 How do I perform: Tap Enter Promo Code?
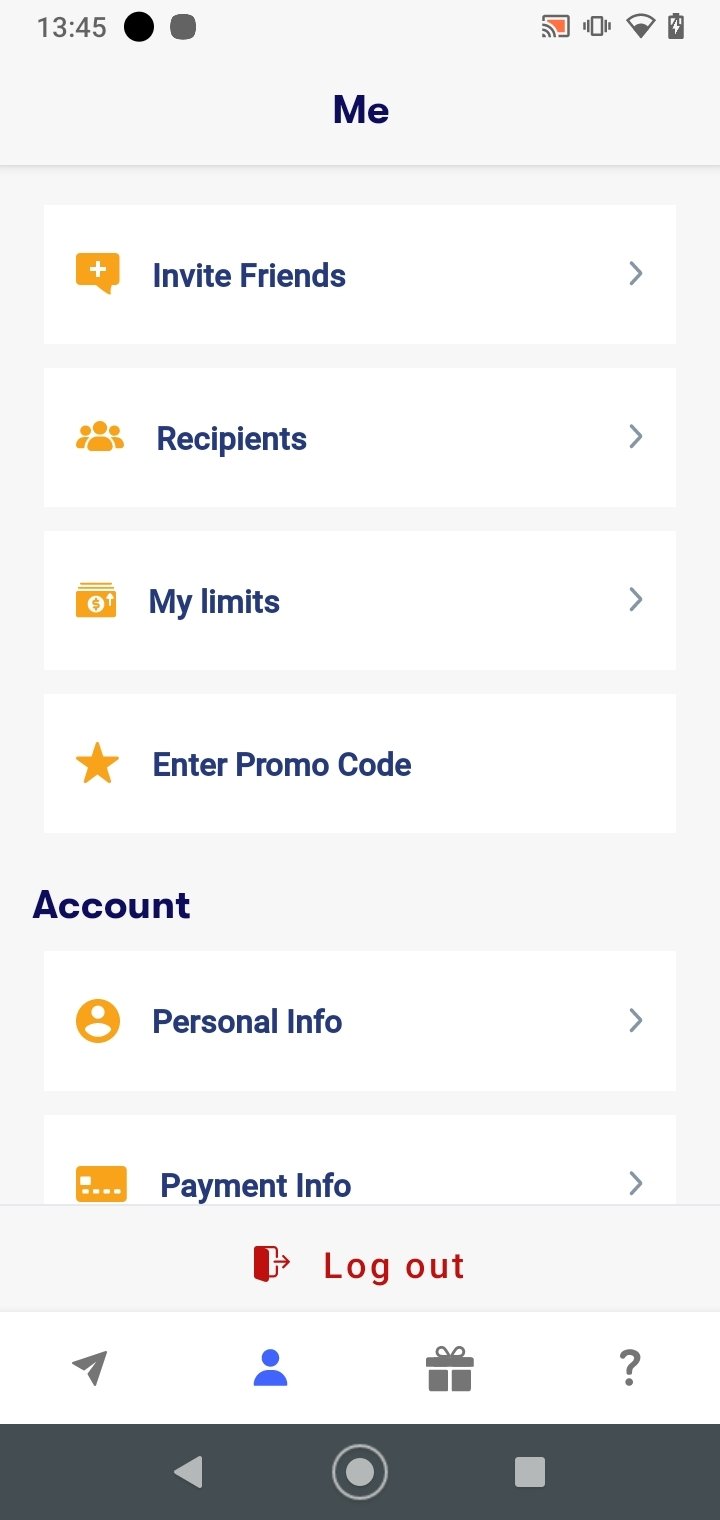(360, 763)
